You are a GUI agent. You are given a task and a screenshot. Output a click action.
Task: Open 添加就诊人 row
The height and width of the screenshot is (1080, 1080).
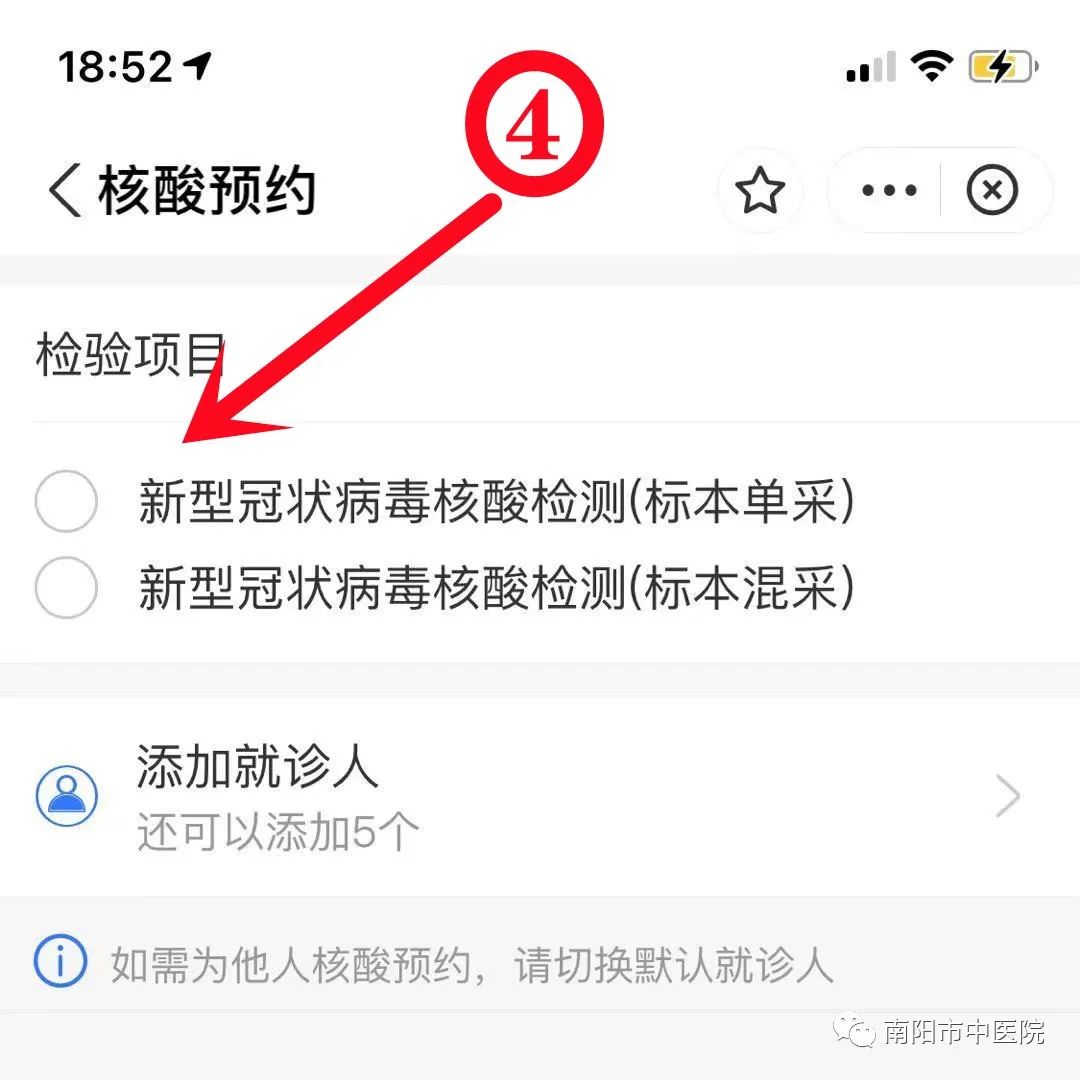point(540,796)
